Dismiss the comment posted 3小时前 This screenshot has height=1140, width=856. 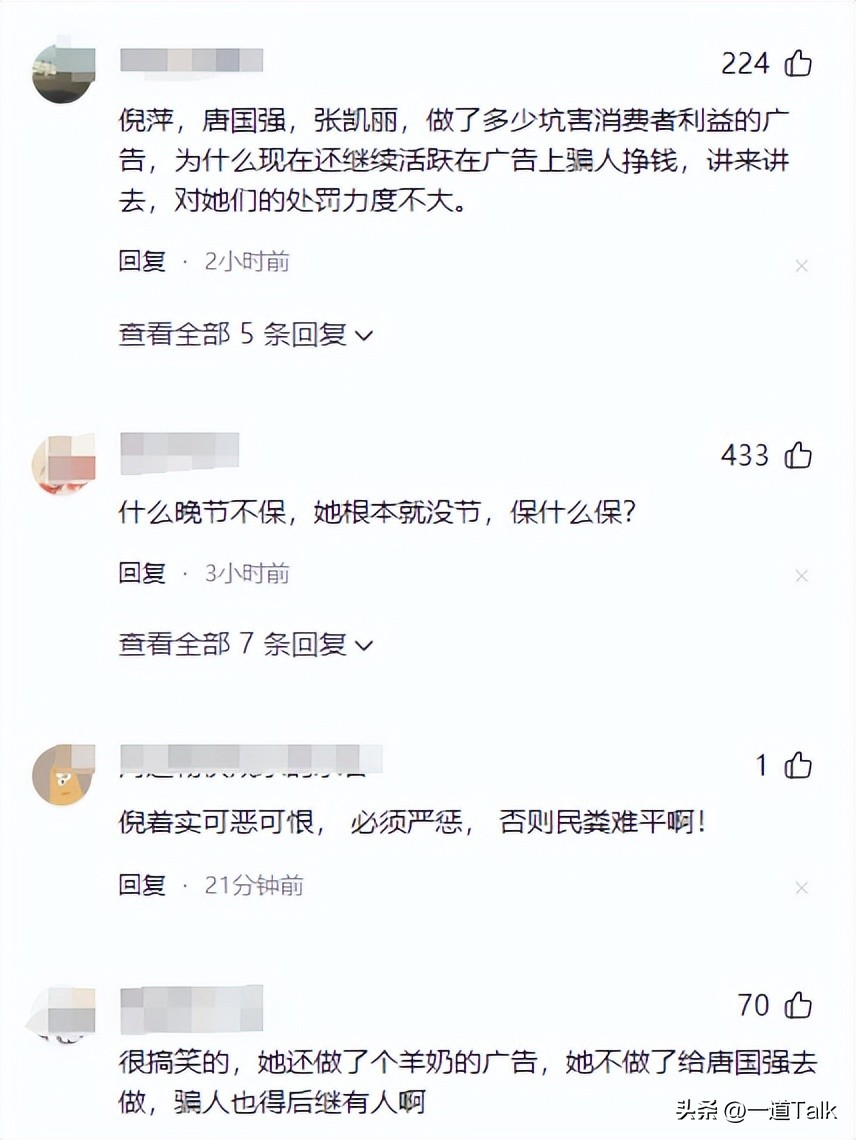[x=801, y=577]
